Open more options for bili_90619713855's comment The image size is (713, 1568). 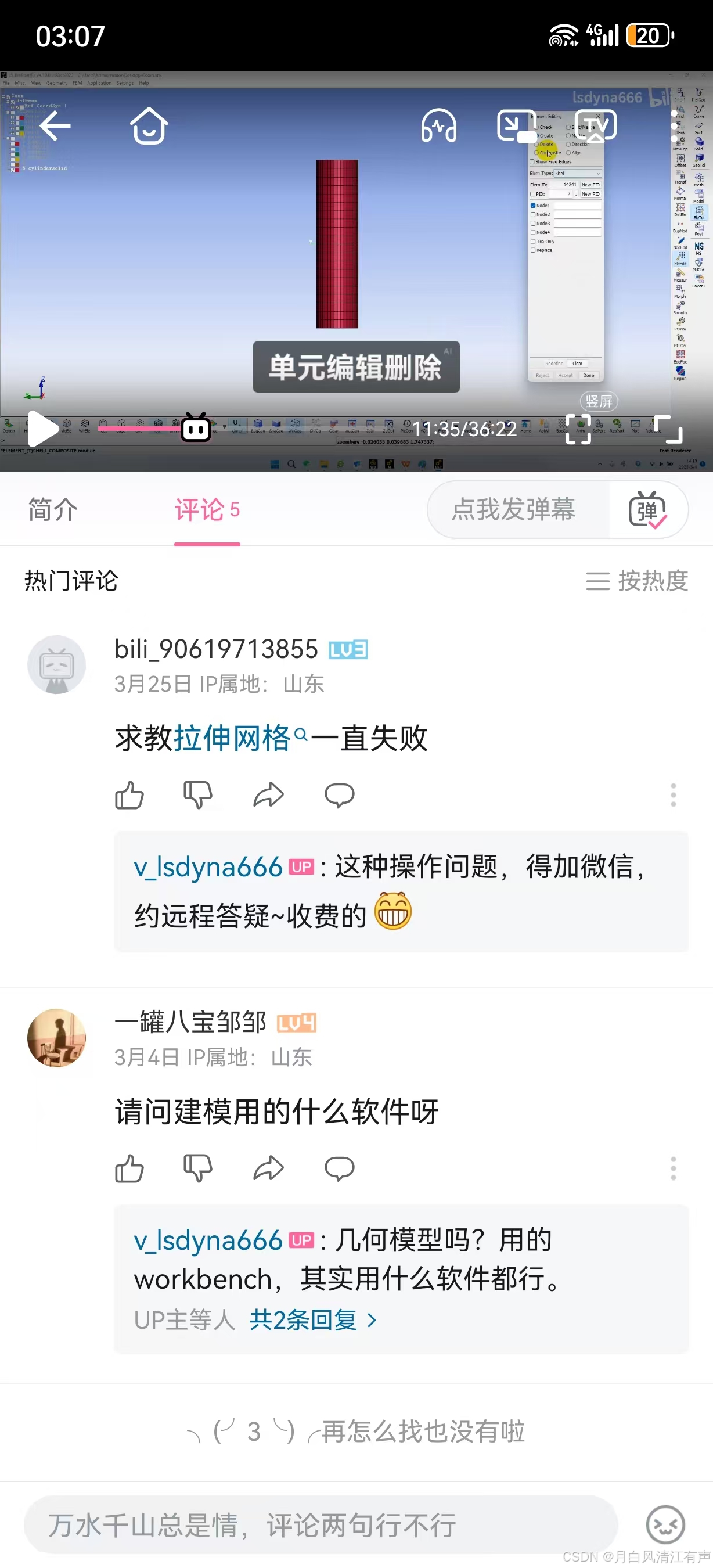pos(673,795)
